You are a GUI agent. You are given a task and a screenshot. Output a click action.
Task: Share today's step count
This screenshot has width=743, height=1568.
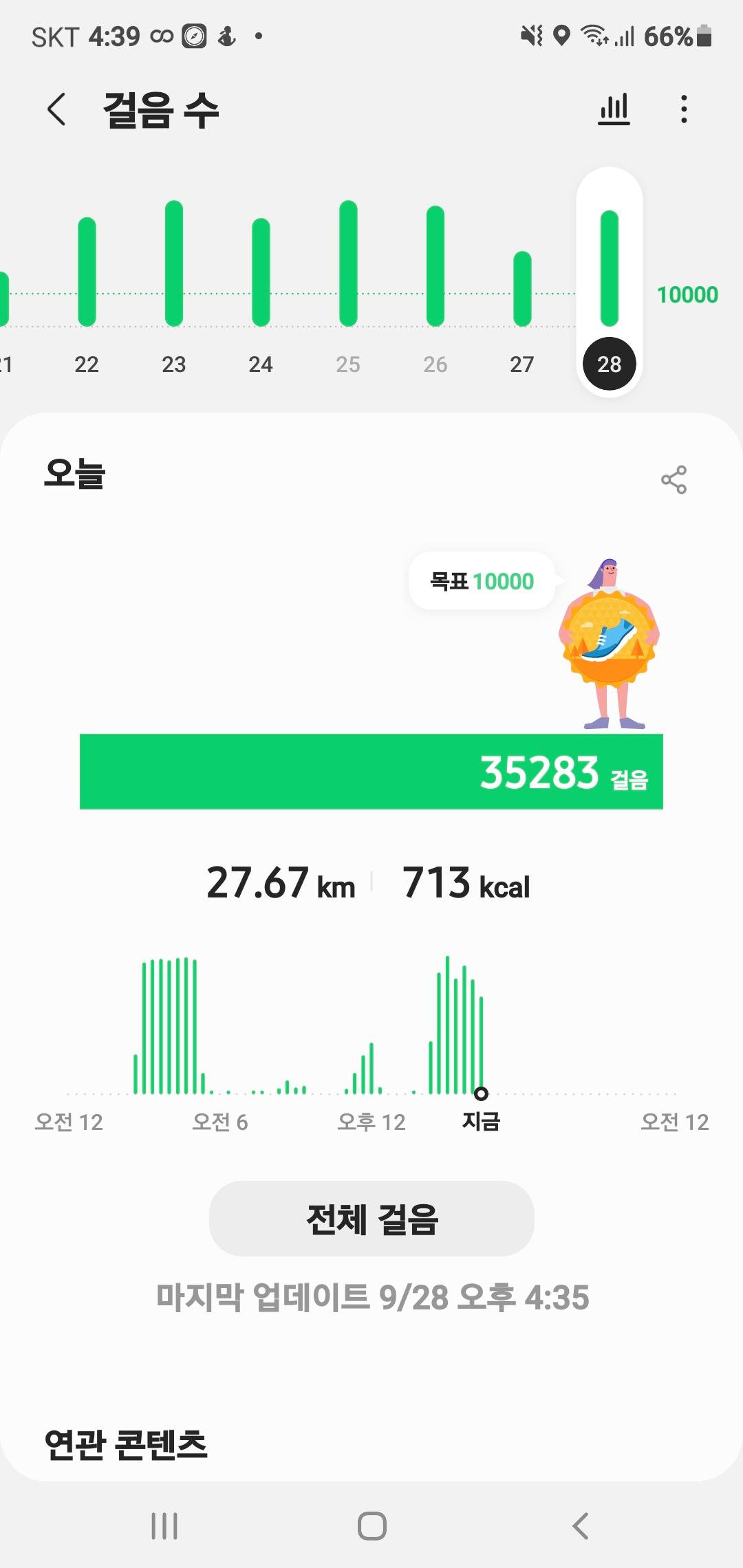(674, 479)
